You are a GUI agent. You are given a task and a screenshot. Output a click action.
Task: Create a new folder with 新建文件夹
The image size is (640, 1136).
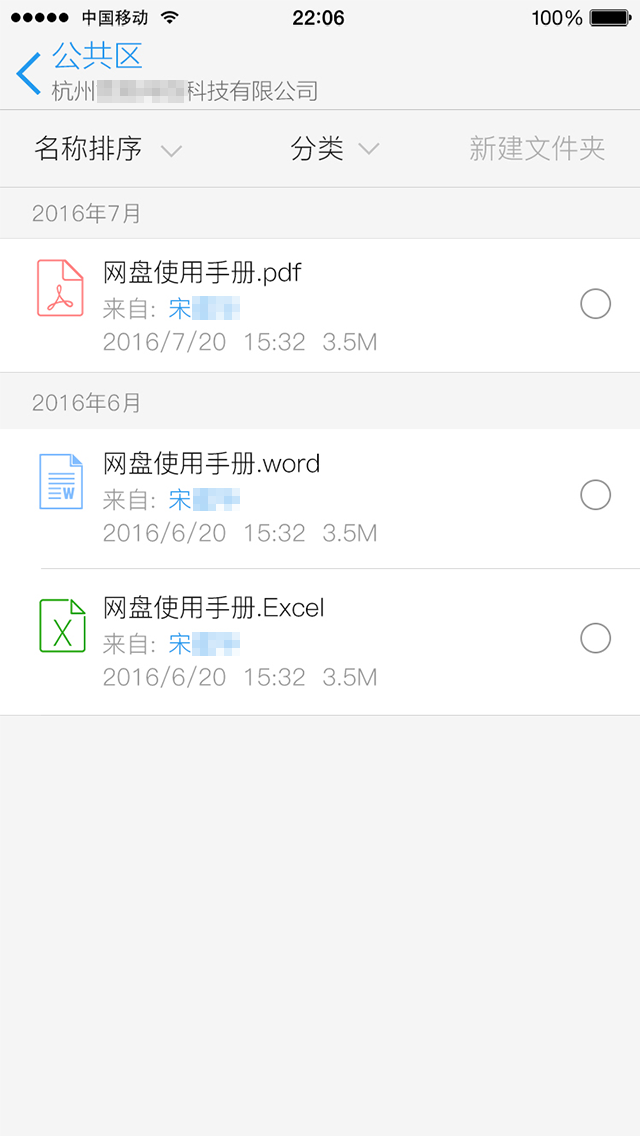(537, 150)
